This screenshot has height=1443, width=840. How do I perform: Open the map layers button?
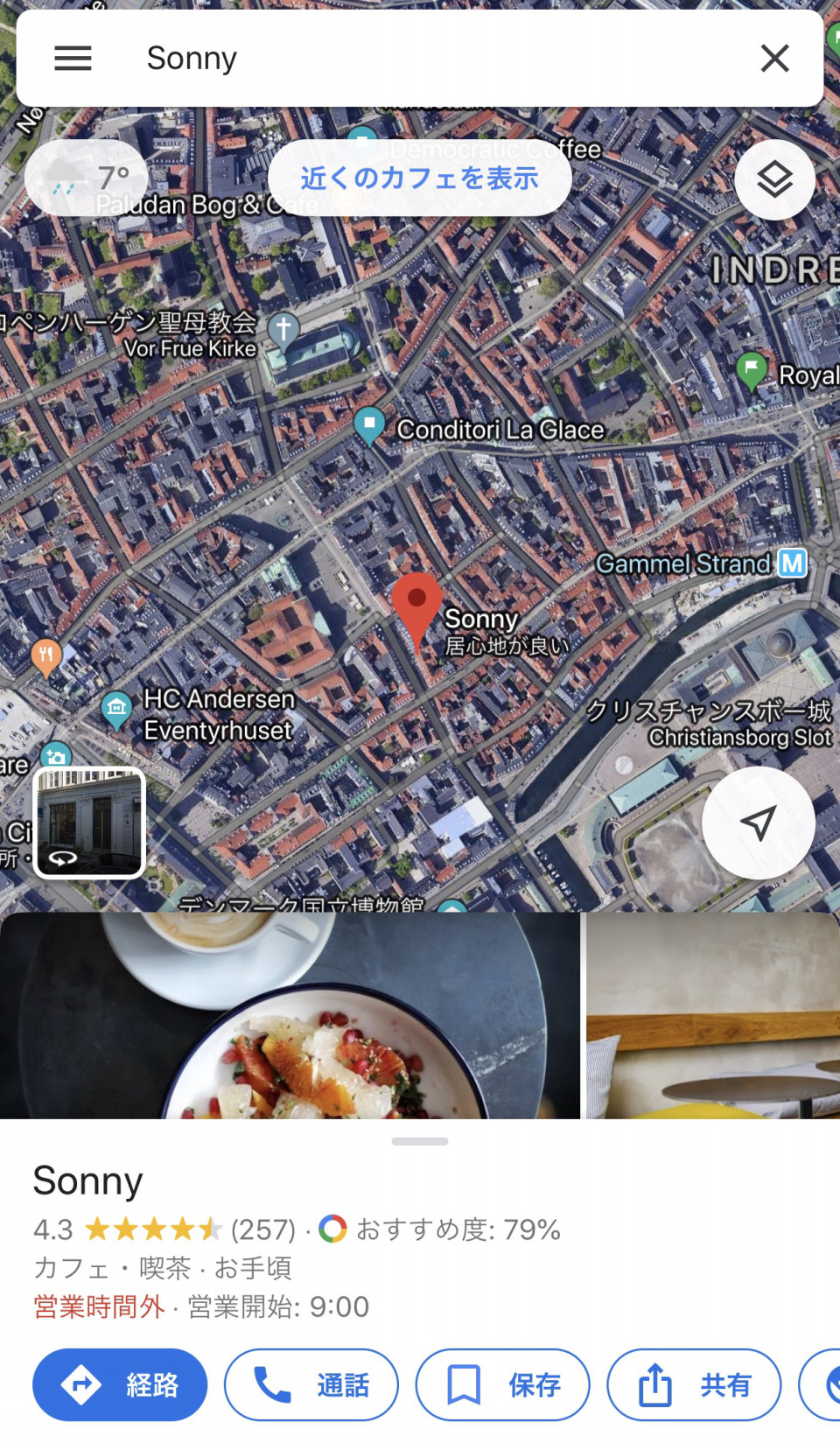click(774, 180)
